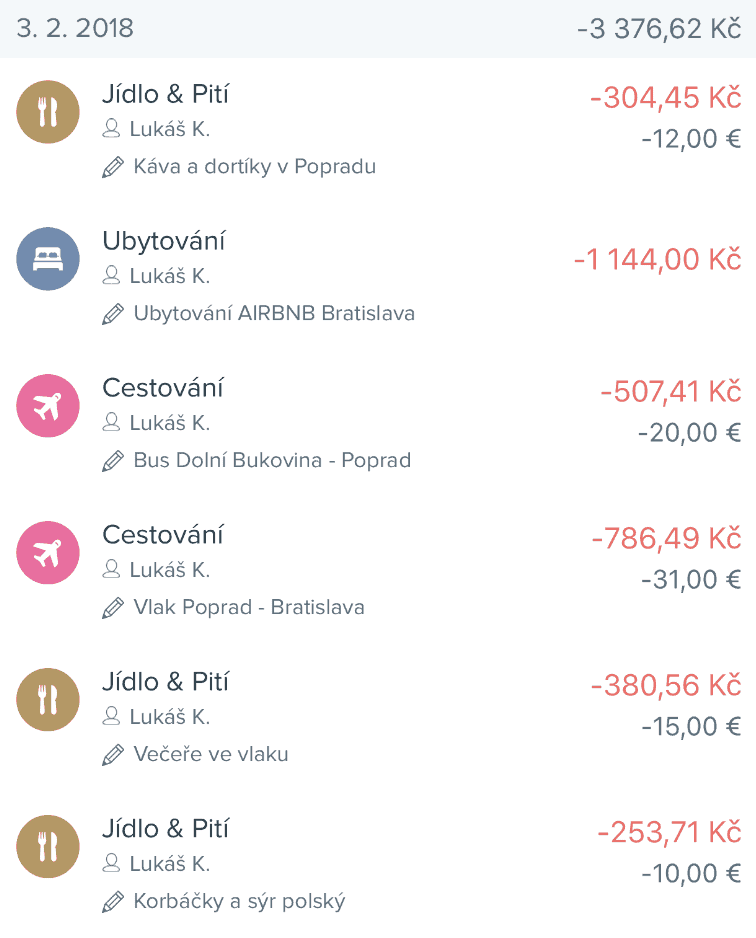Select the cutlery icon for Káva a dortíky v Popradu
The image size is (756, 938).
[x=47, y=112]
